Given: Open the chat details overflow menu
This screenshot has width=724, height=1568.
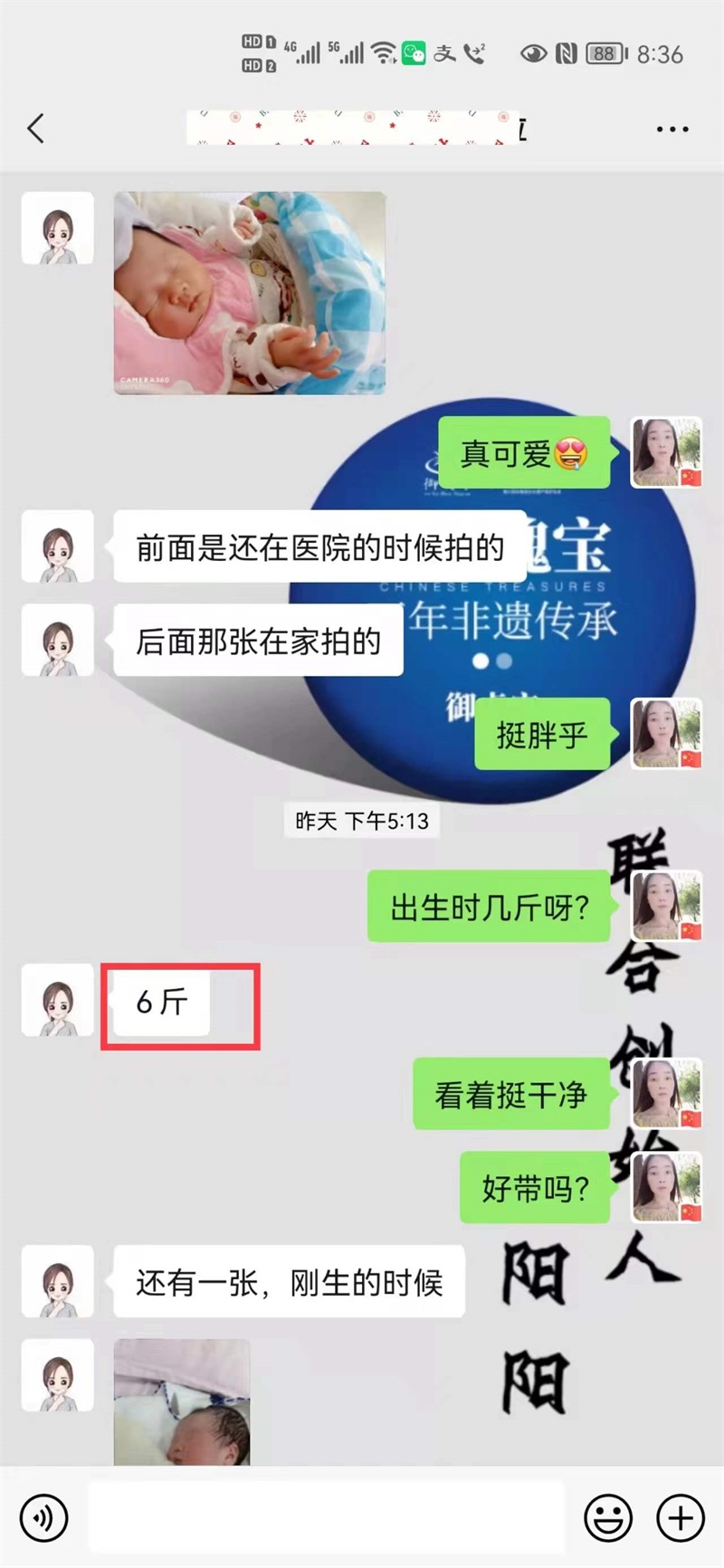Looking at the screenshot, I should click(672, 129).
